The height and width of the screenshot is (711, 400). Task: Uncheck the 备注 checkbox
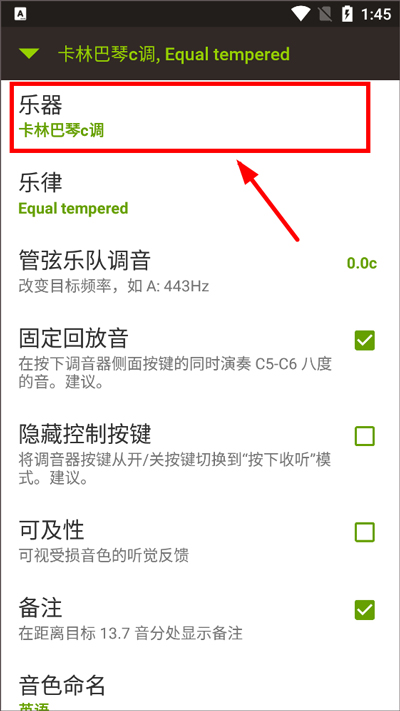click(365, 610)
